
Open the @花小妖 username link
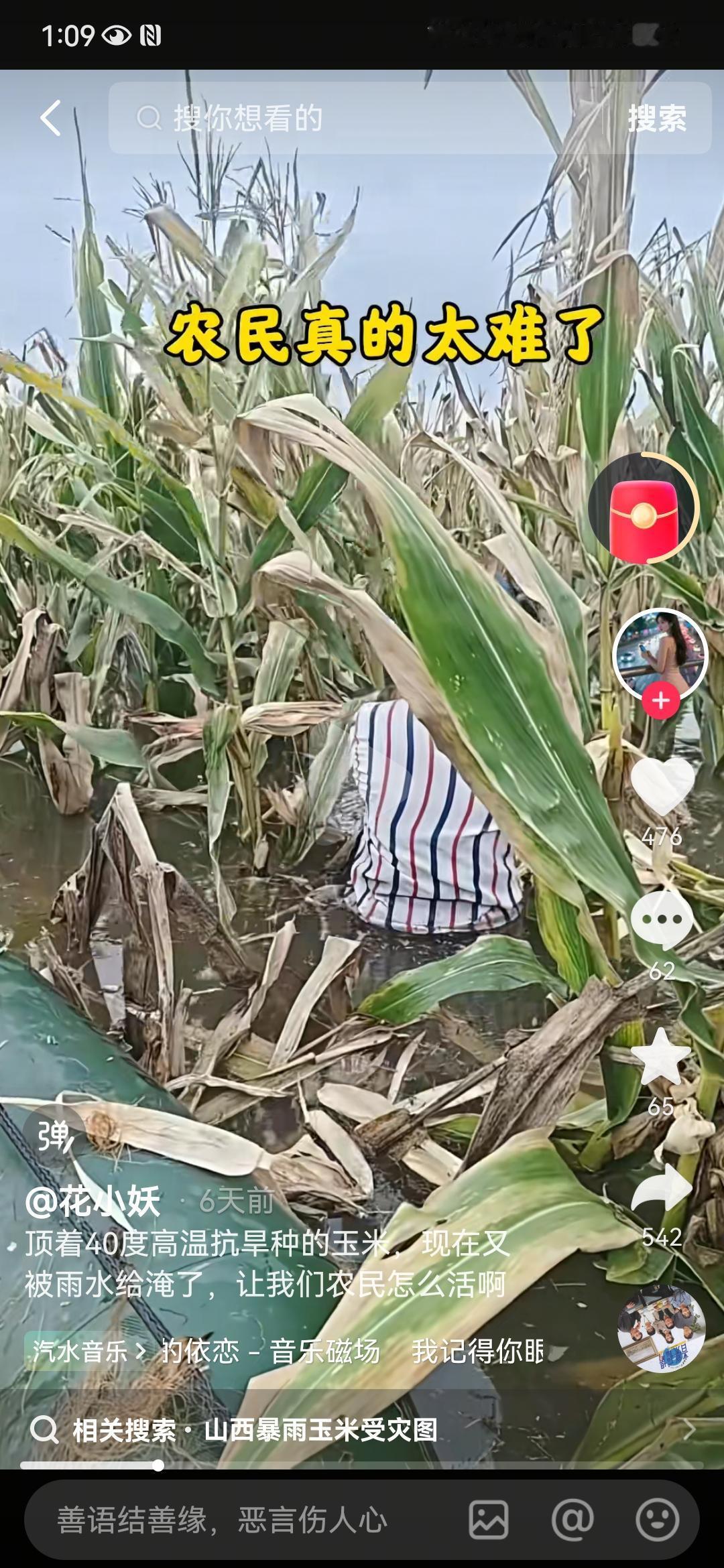tap(93, 1201)
